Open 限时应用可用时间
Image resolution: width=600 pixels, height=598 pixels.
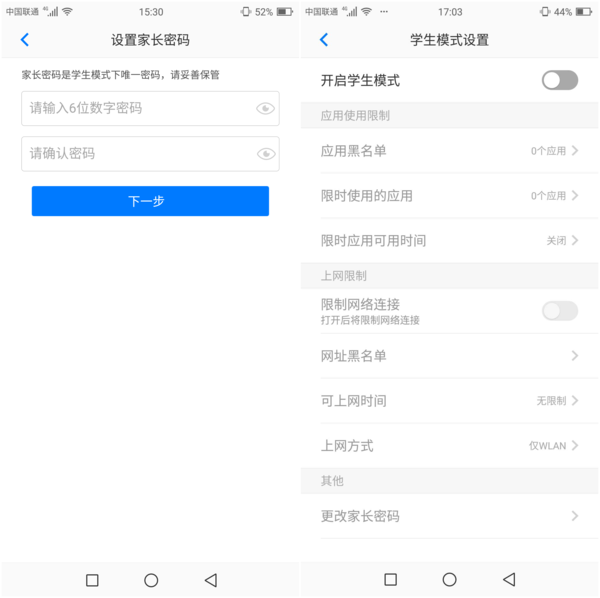(x=449, y=241)
